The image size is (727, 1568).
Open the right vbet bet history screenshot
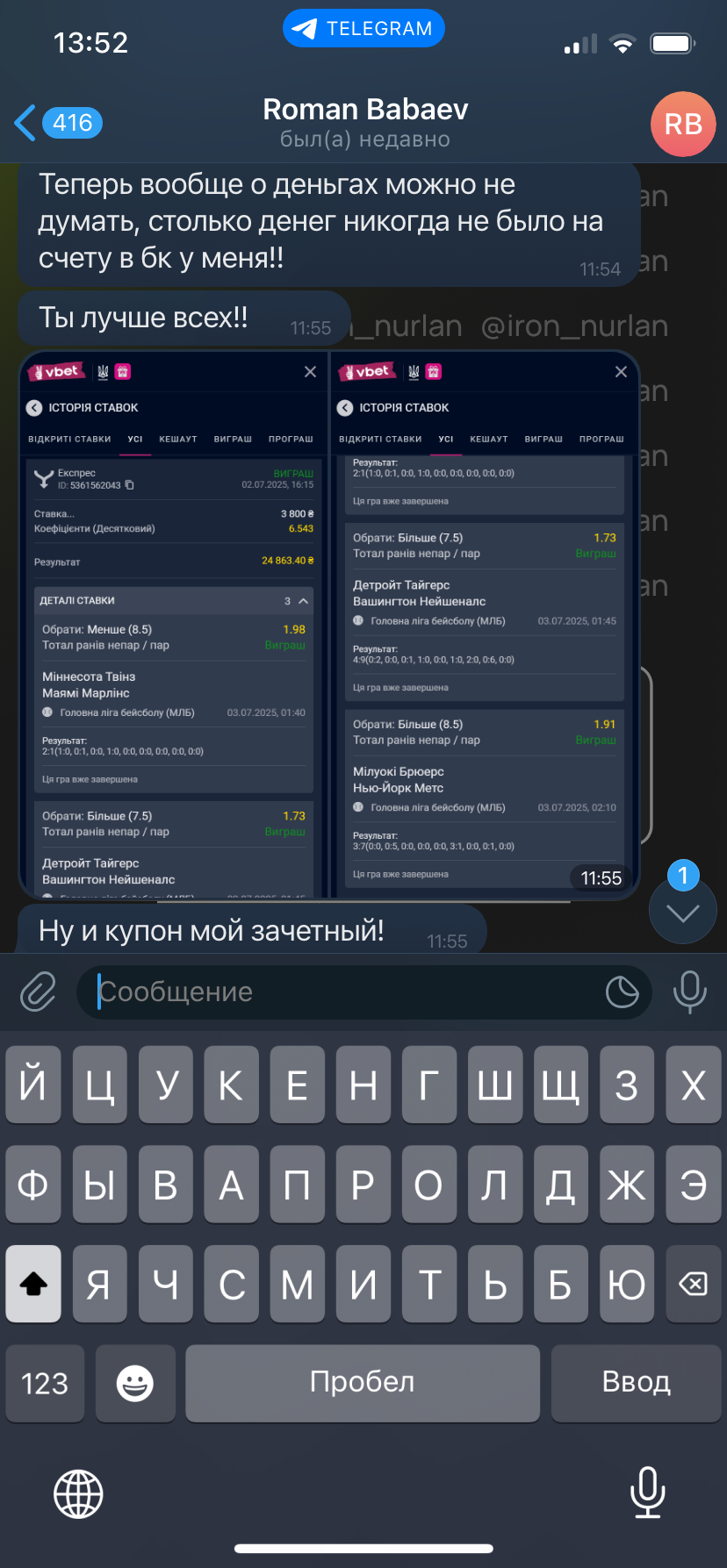(x=485, y=625)
